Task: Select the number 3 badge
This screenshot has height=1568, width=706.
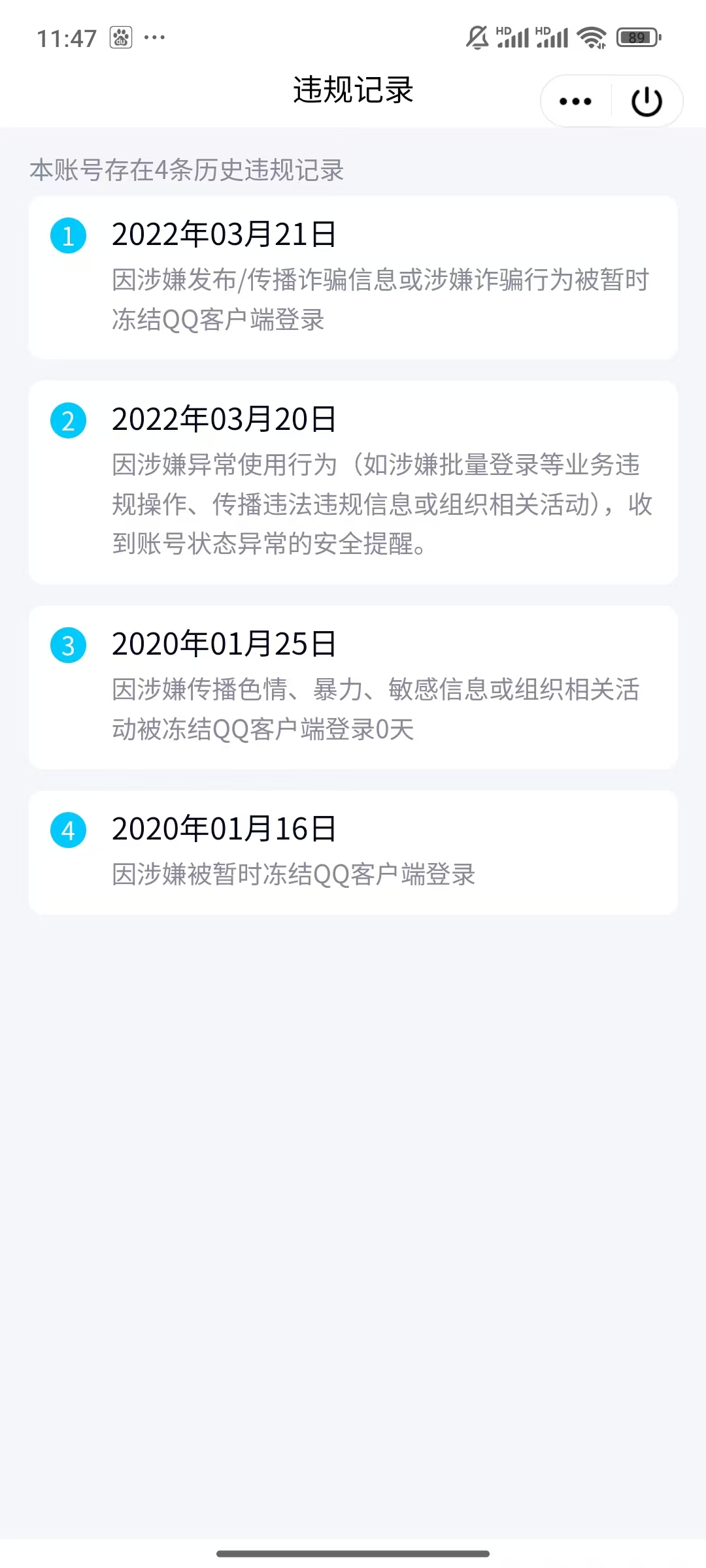Action: coord(68,646)
